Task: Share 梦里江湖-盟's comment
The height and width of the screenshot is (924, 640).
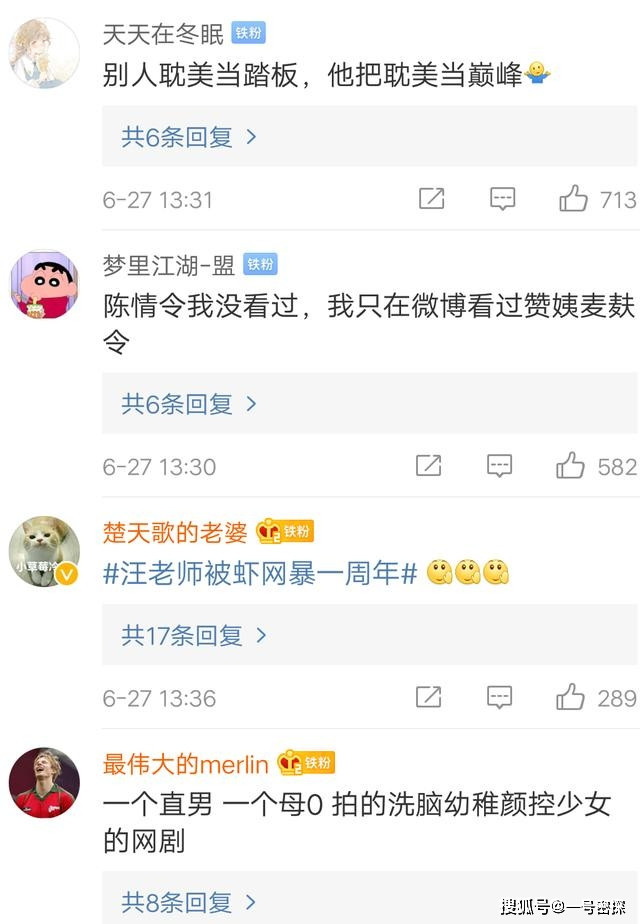Action: (x=428, y=465)
